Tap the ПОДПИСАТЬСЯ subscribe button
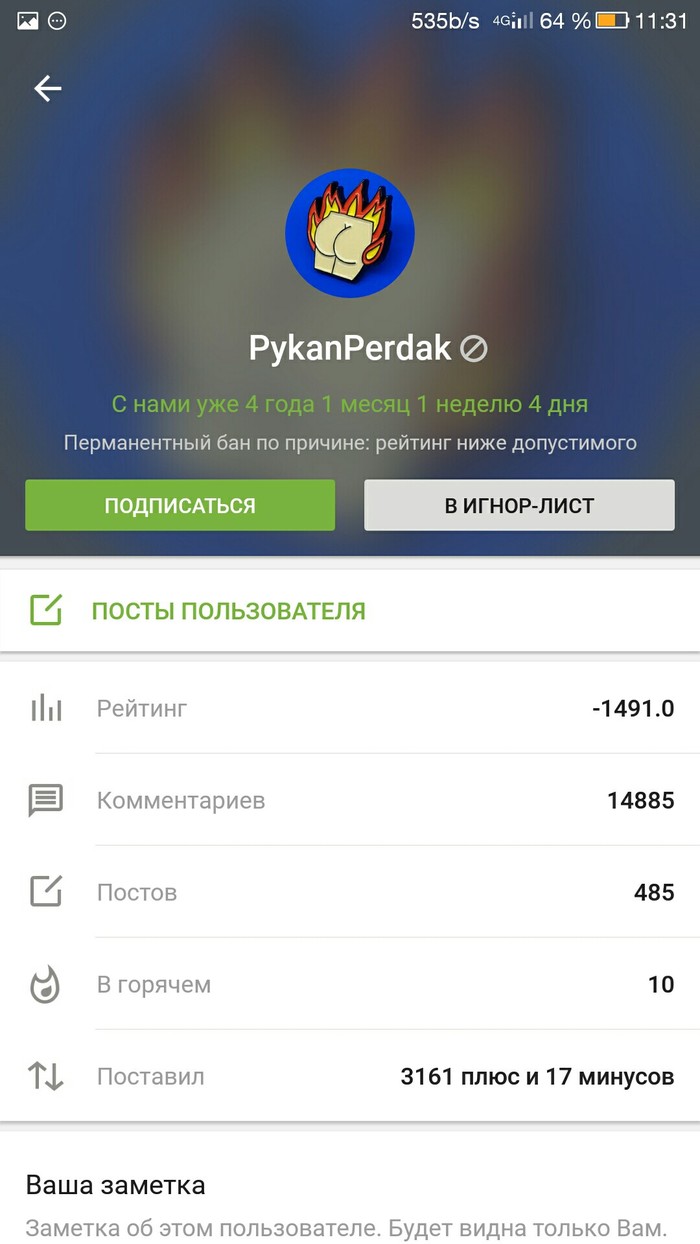This screenshot has height=1244, width=700. click(x=180, y=505)
